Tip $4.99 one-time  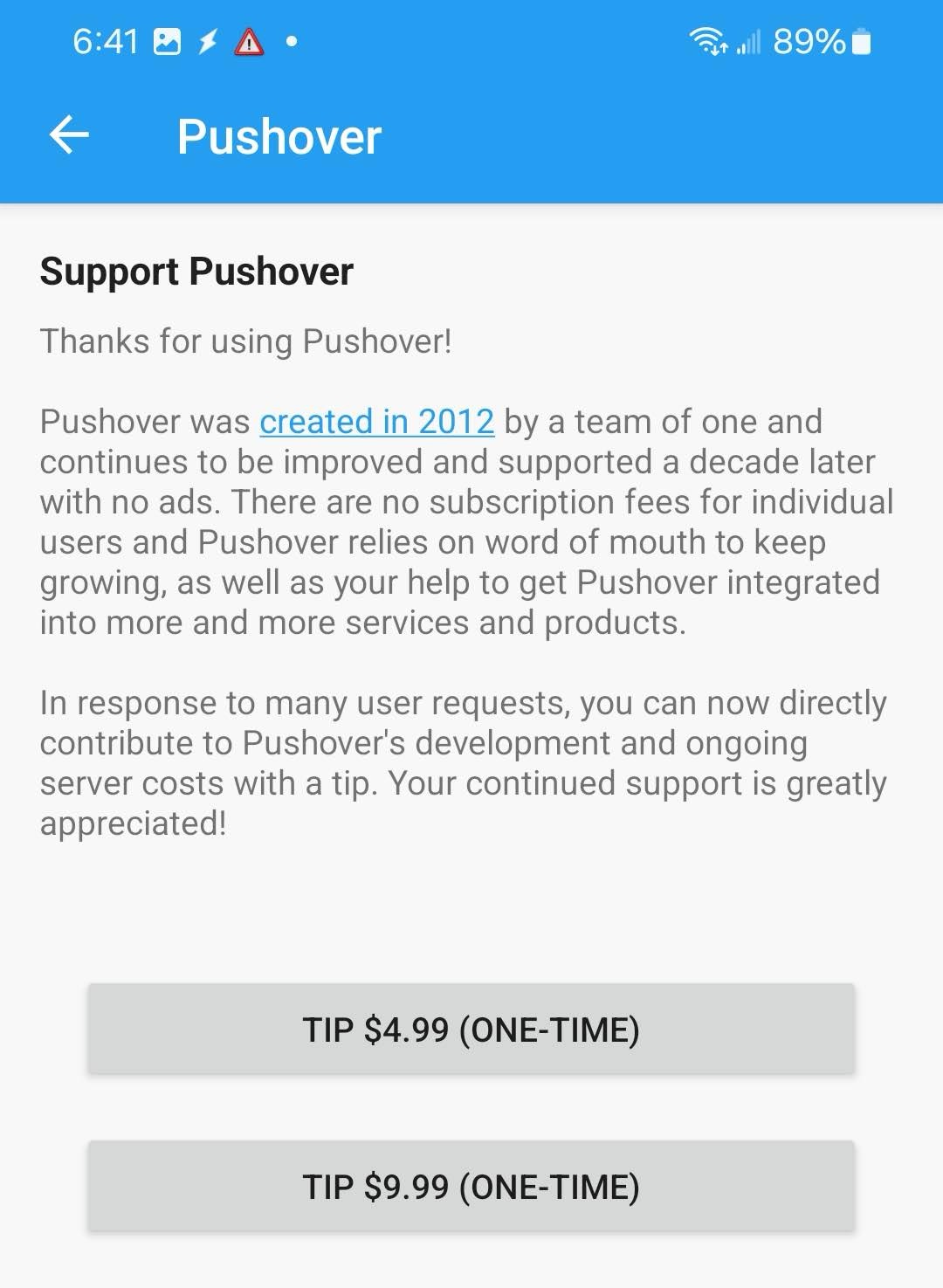(471, 1030)
